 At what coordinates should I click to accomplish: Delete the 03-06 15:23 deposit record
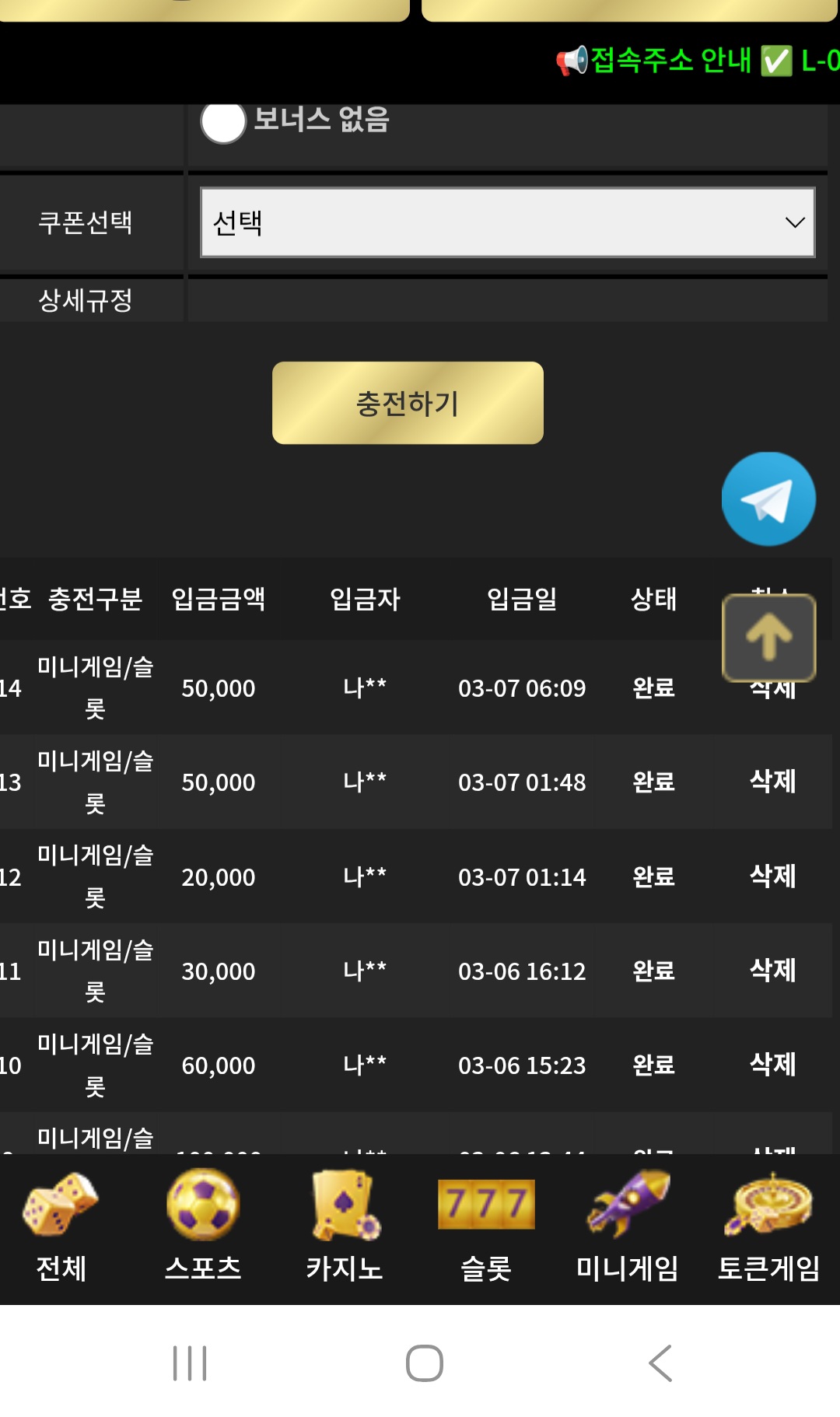point(772,1065)
